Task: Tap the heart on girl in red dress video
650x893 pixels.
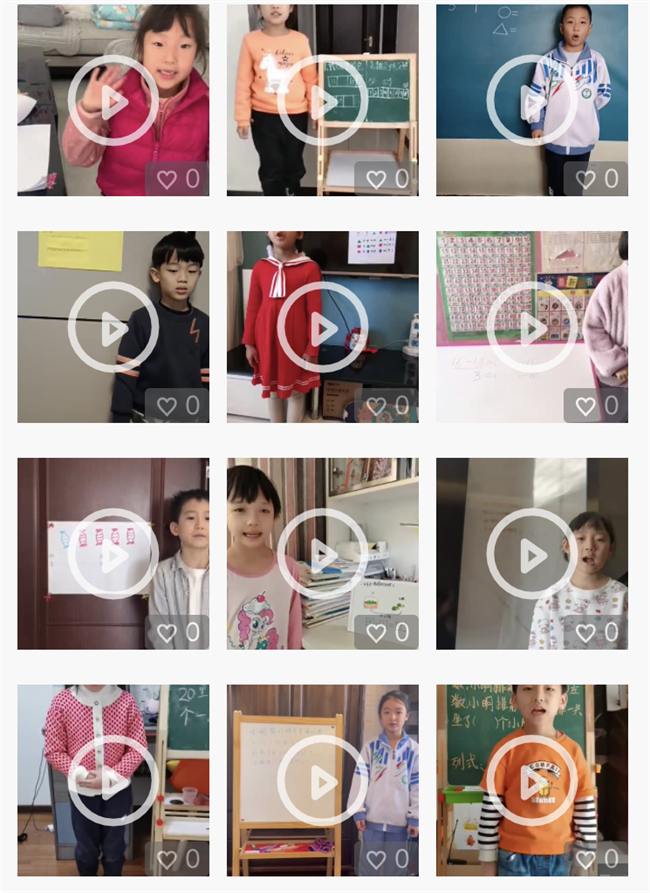Action: [376, 406]
